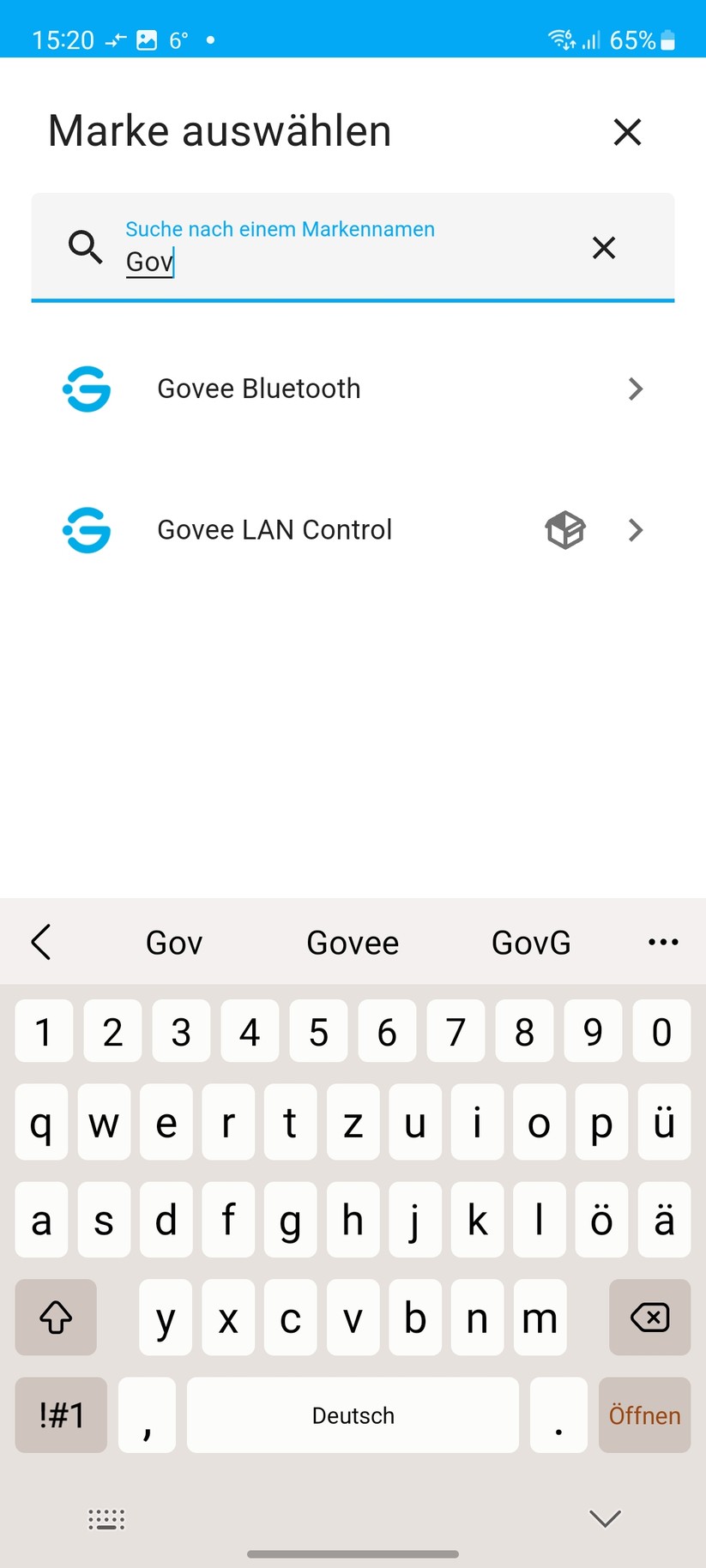Image resolution: width=706 pixels, height=1568 pixels.
Task: Close the Marke auswählen dialog
Action: click(627, 131)
